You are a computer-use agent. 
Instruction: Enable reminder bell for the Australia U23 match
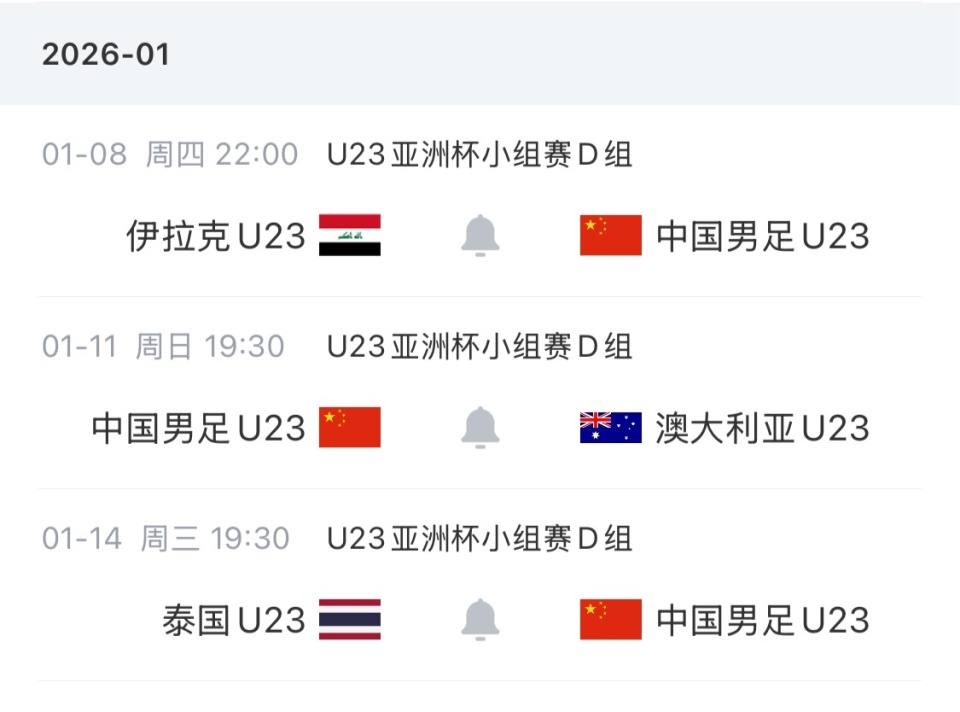[480, 428]
